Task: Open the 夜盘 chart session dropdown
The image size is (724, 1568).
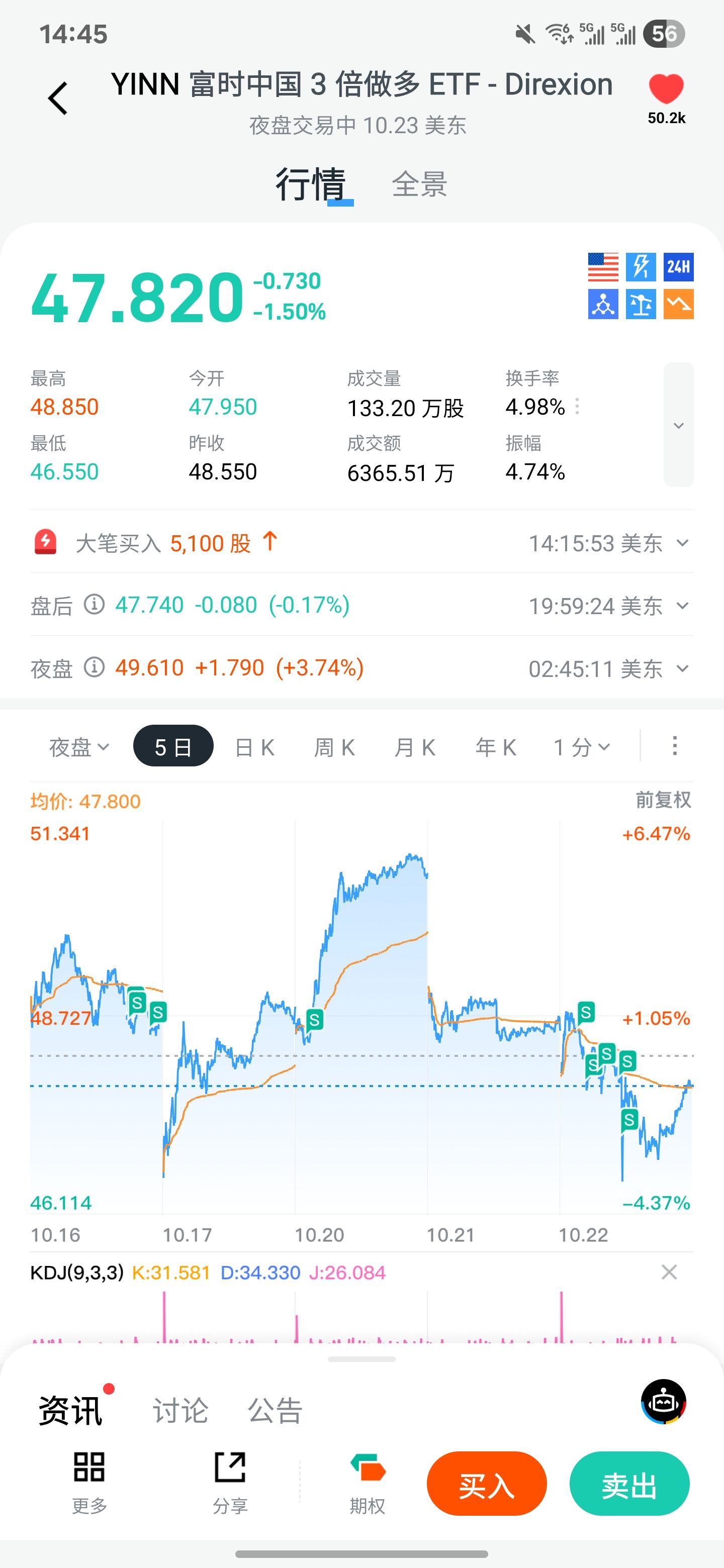Action: [x=78, y=747]
